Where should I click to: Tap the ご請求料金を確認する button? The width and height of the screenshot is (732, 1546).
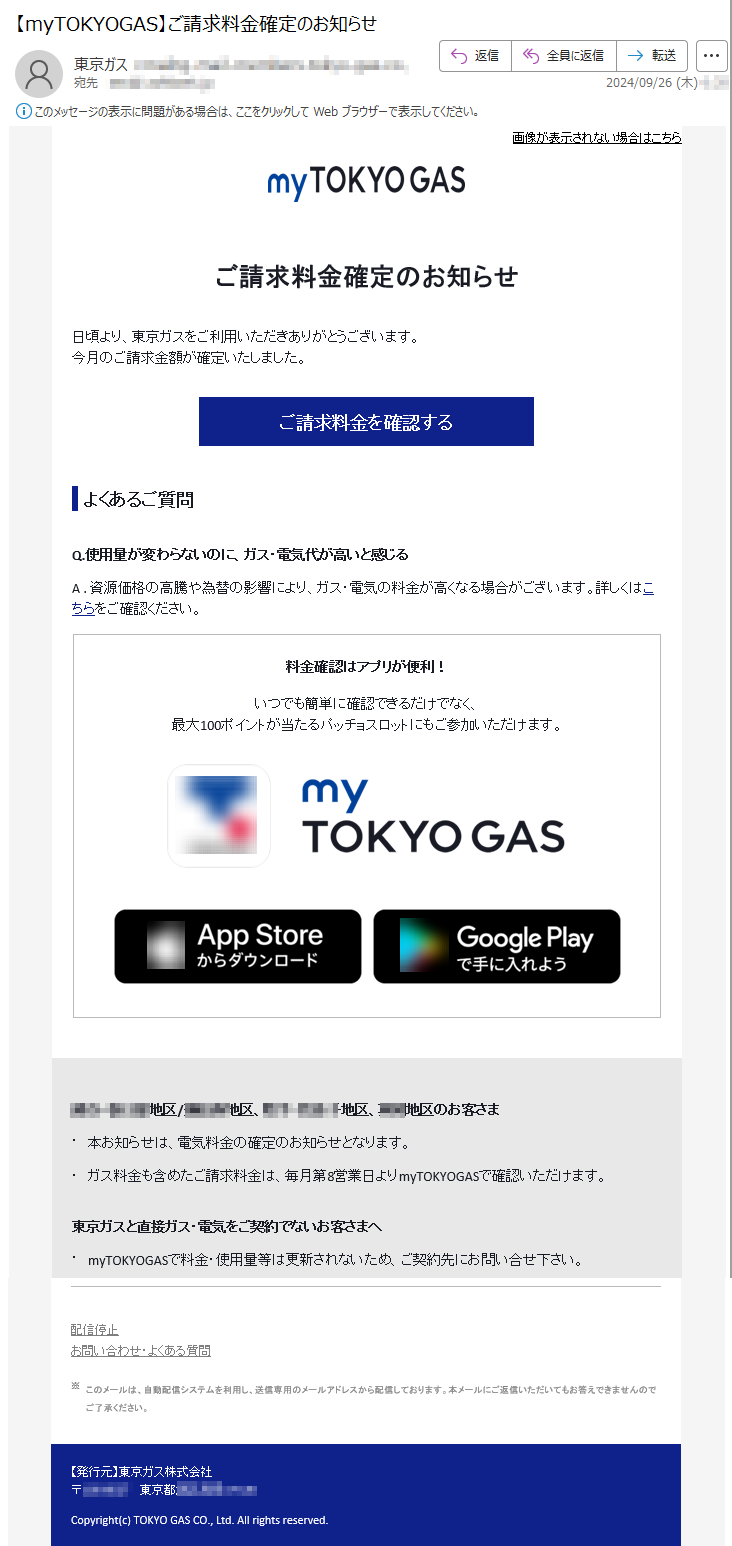pyautogui.click(x=366, y=422)
